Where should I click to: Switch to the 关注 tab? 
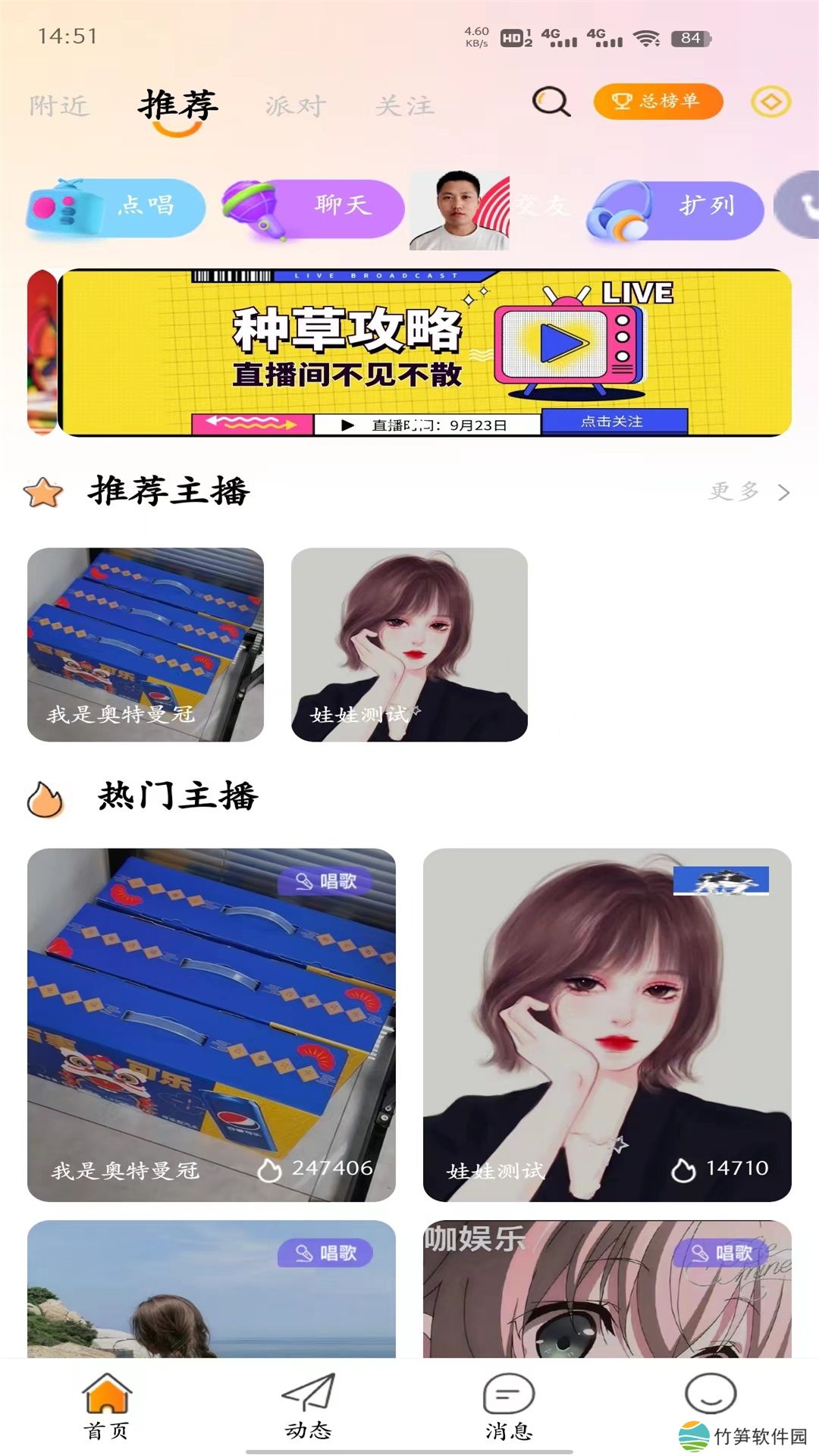pyautogui.click(x=405, y=106)
